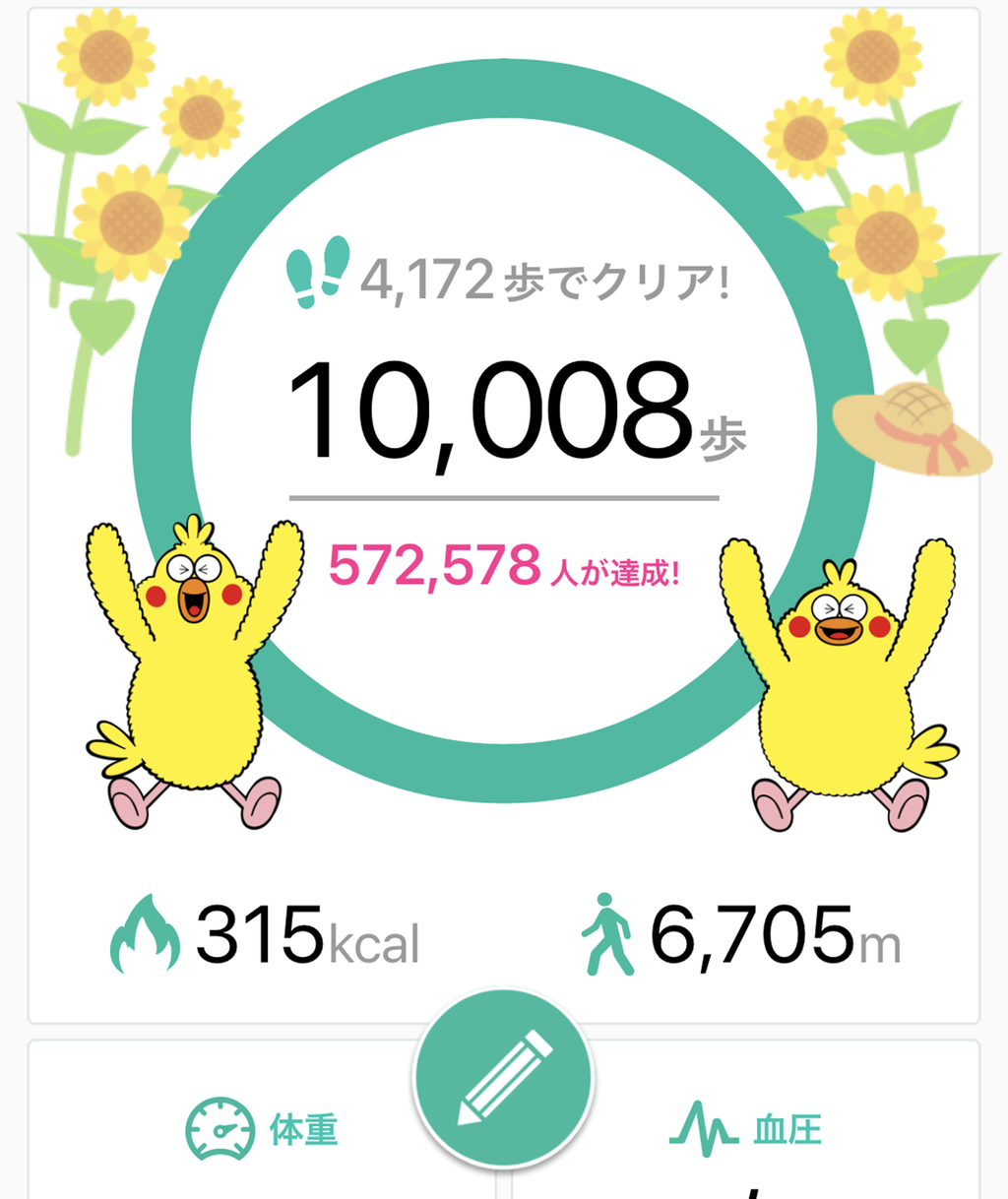This screenshot has width=1008, height=1199.
Task: Open the 血圧 blood pressure card
Action: [x=748, y=1129]
